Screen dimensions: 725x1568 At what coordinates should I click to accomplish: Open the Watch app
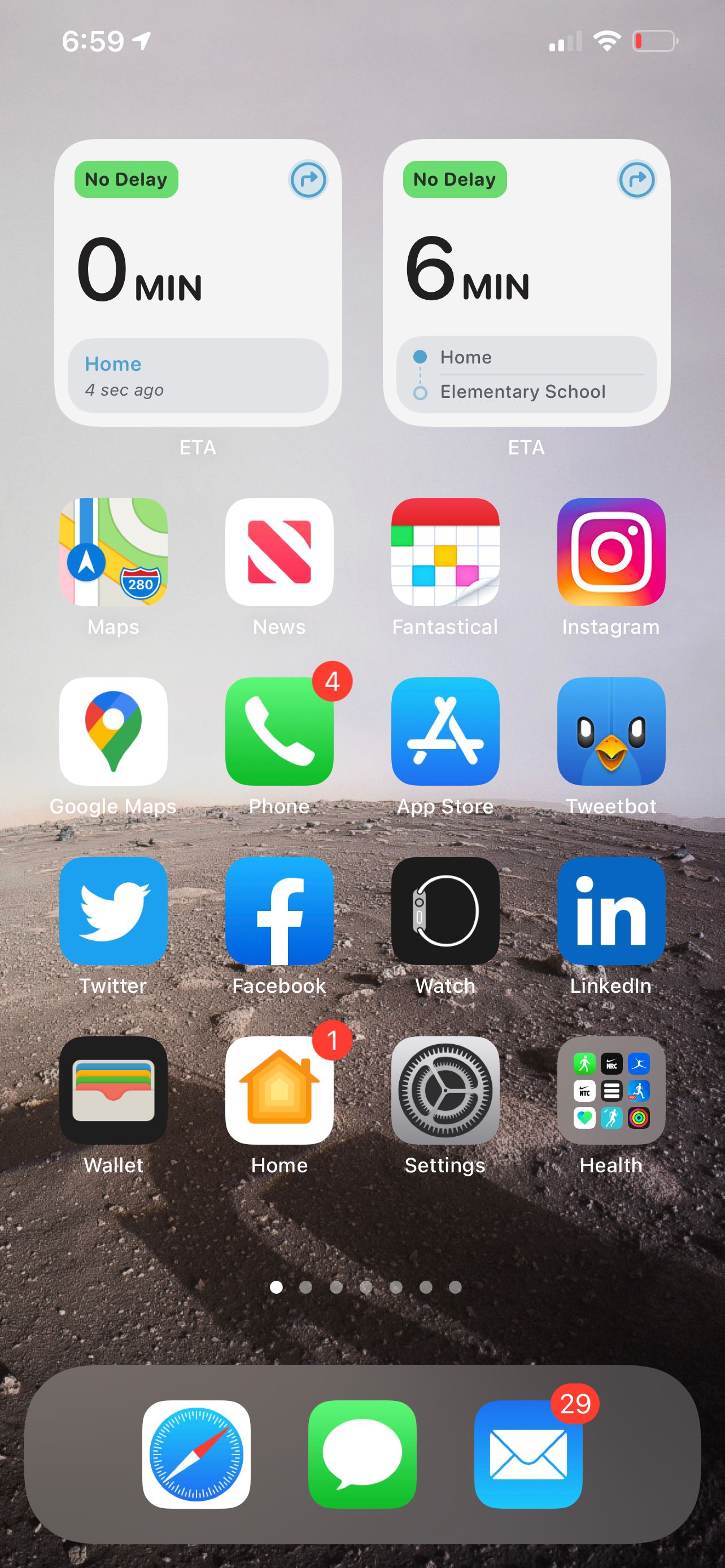tap(446, 910)
